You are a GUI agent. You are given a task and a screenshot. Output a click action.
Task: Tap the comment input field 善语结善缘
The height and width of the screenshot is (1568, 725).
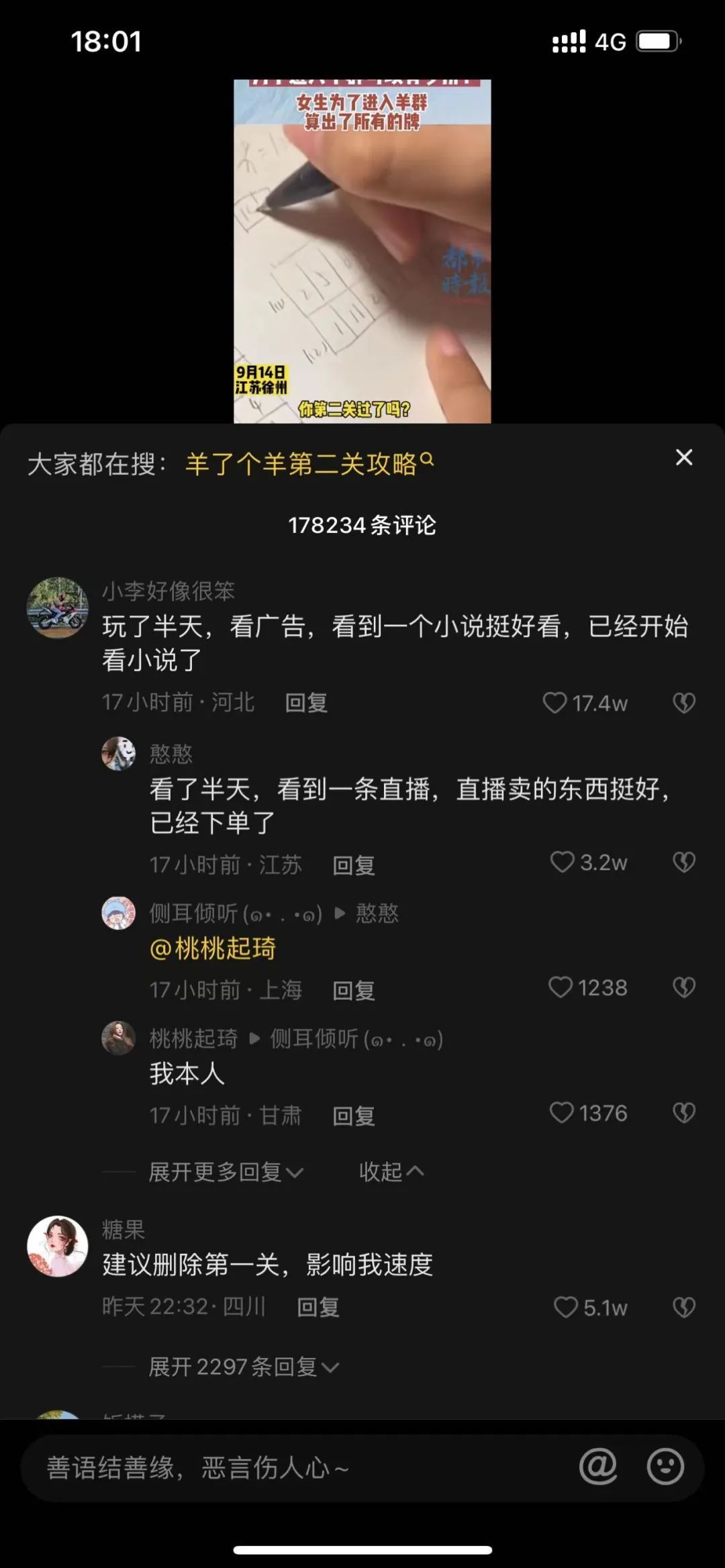point(269,1467)
